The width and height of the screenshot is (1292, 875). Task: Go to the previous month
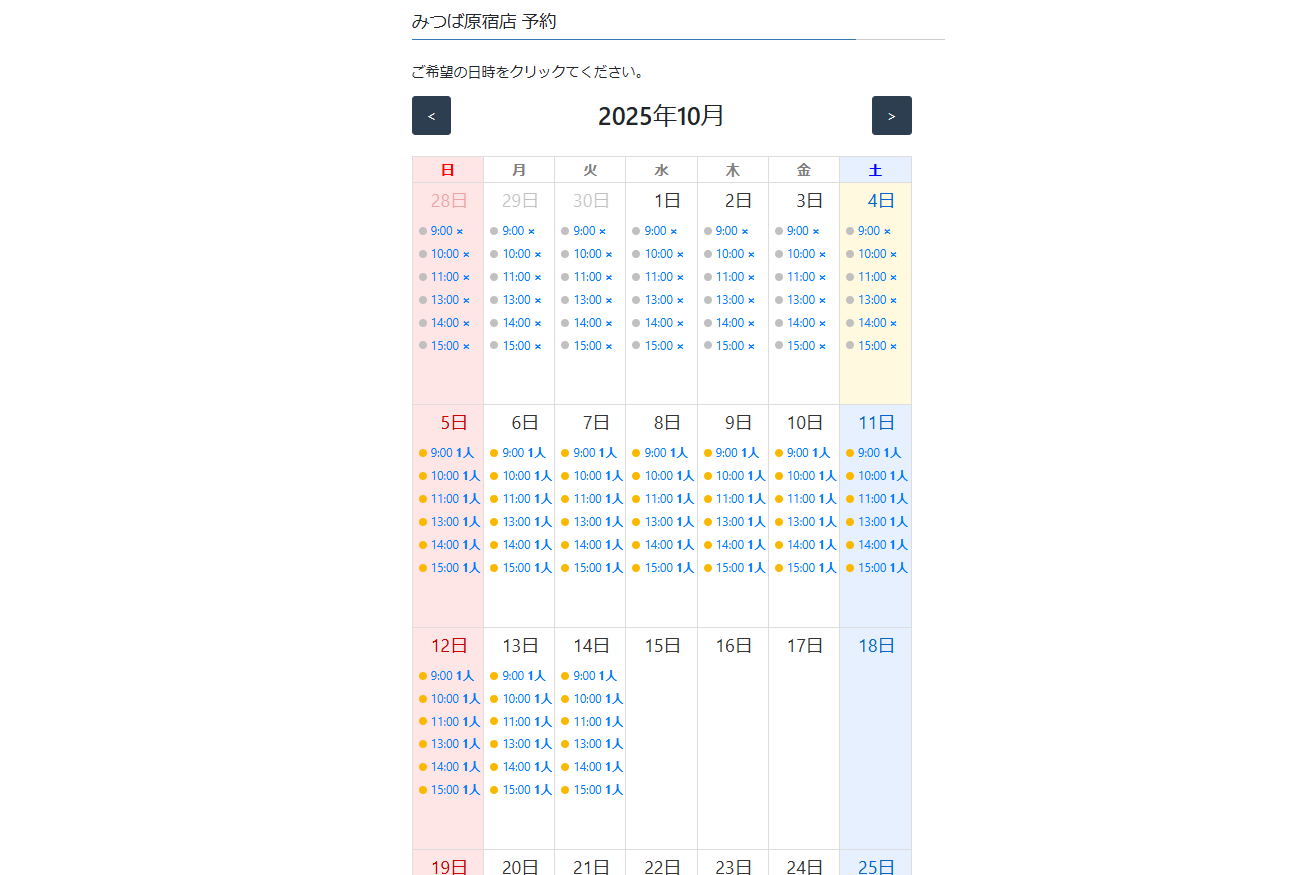(431, 116)
